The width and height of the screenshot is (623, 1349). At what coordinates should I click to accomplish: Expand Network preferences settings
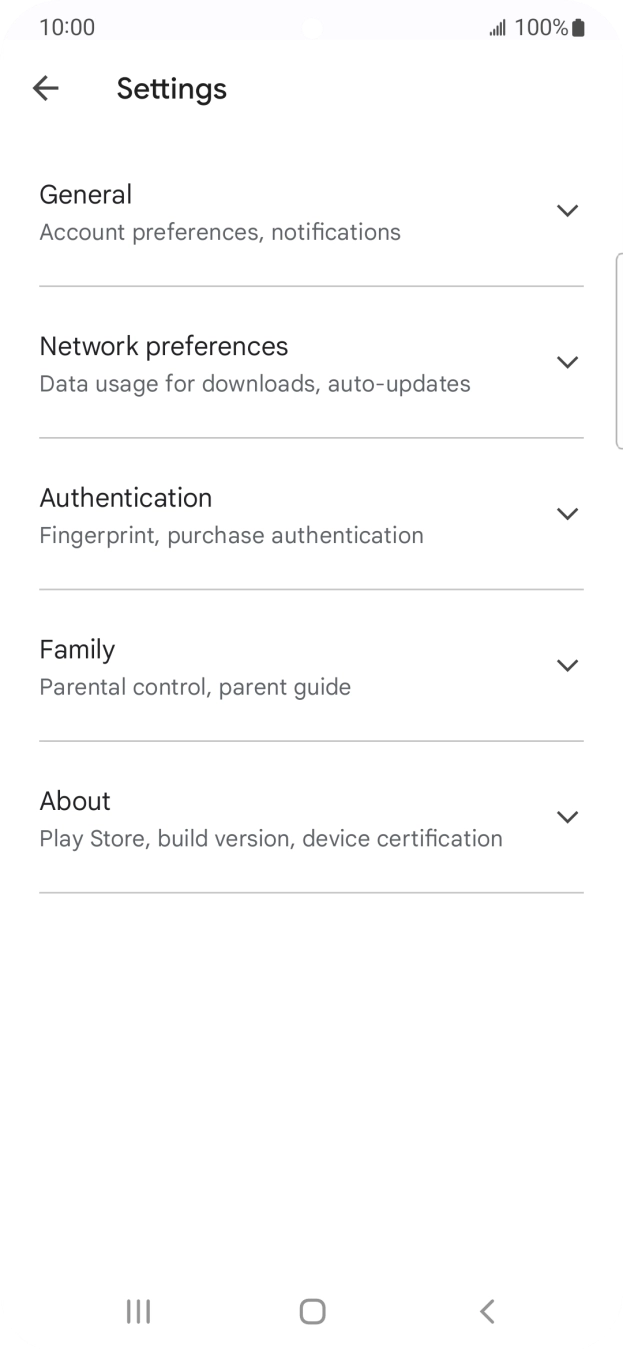311,363
